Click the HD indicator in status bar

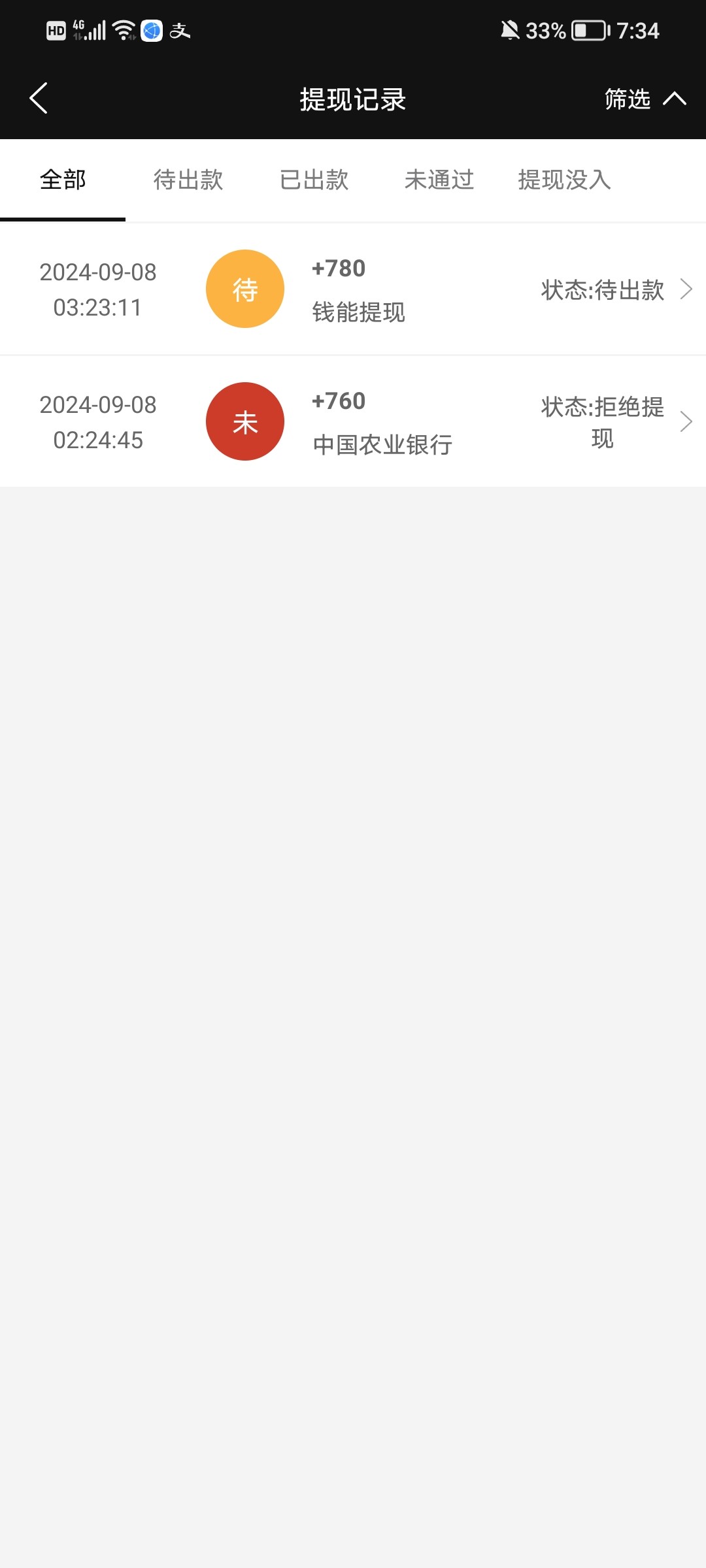pyautogui.click(x=55, y=30)
